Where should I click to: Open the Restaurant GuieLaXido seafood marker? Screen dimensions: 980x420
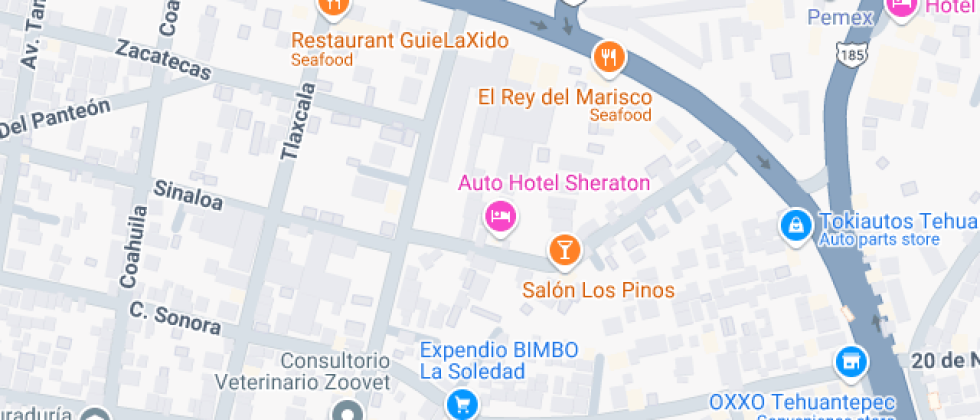pos(333,6)
